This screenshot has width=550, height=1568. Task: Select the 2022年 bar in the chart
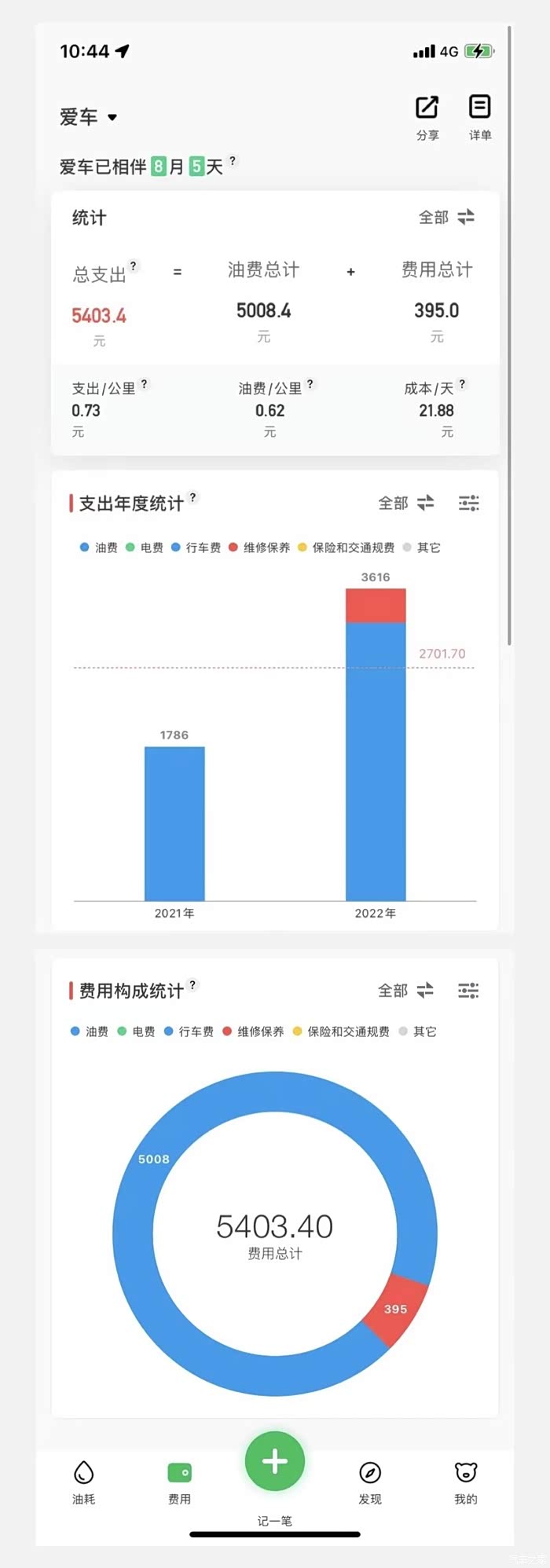click(x=376, y=745)
